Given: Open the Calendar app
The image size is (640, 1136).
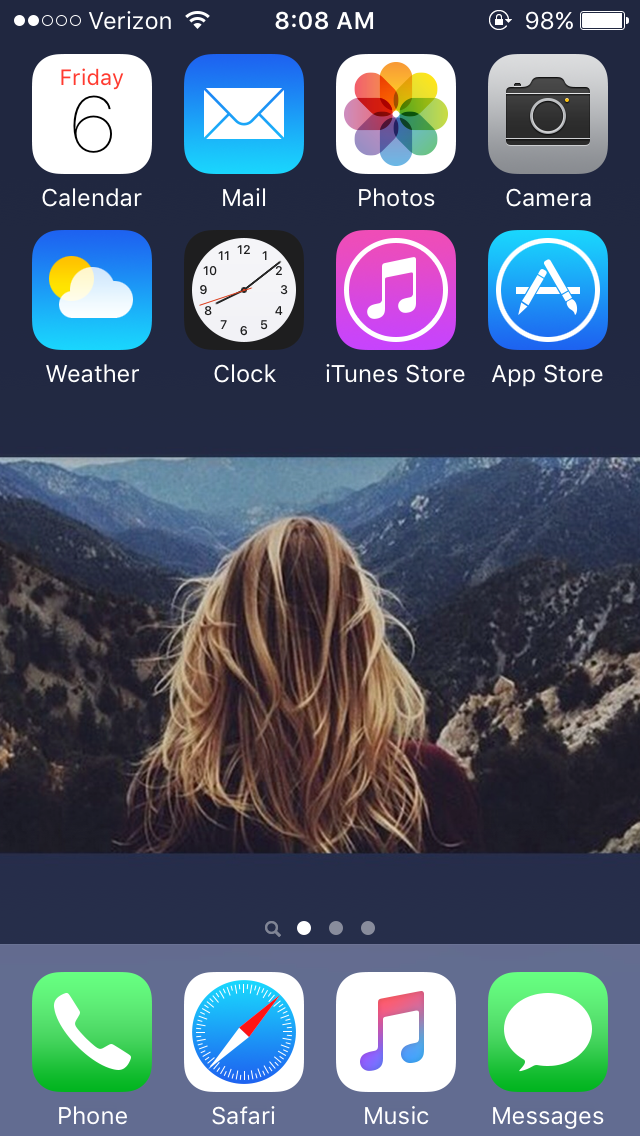Looking at the screenshot, I should pyautogui.click(x=92, y=114).
